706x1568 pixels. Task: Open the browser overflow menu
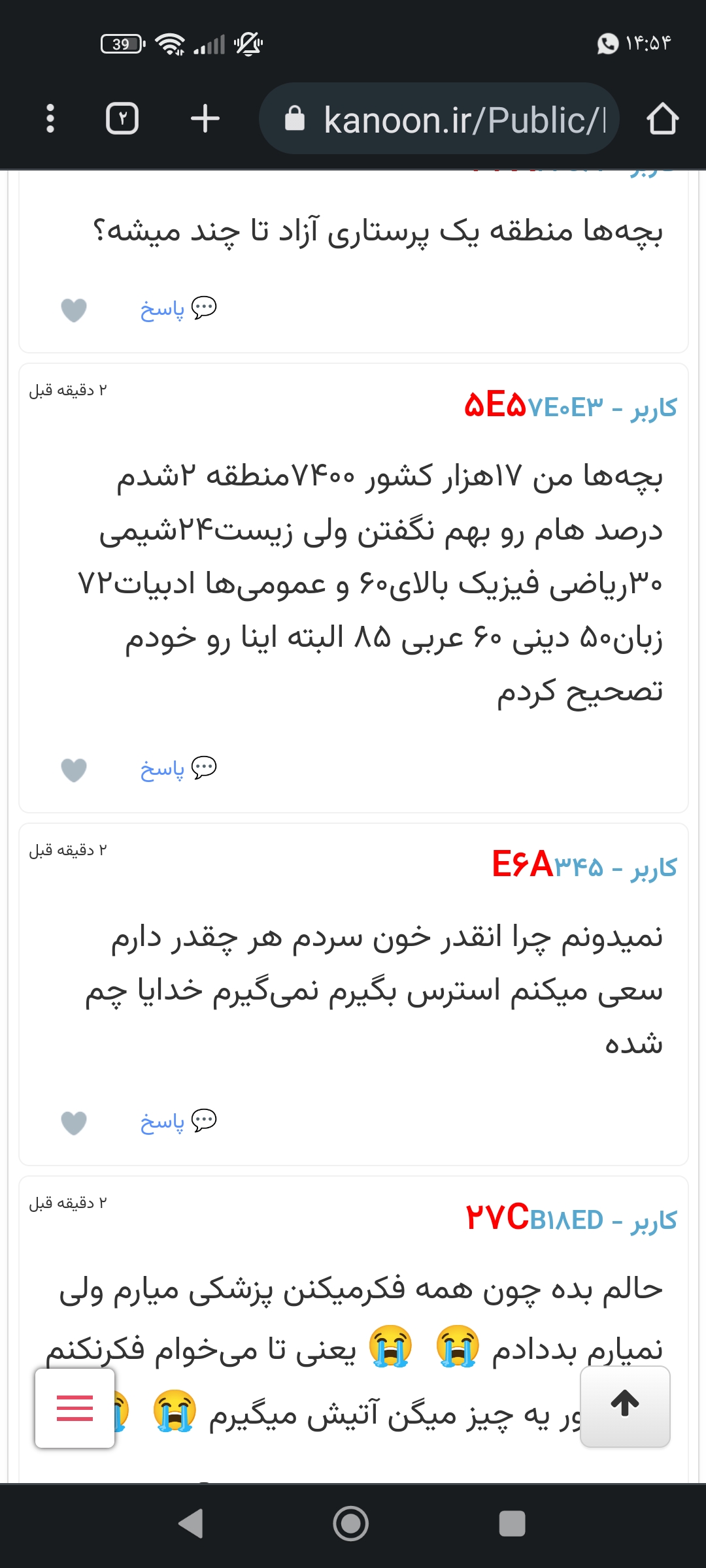click(x=50, y=119)
